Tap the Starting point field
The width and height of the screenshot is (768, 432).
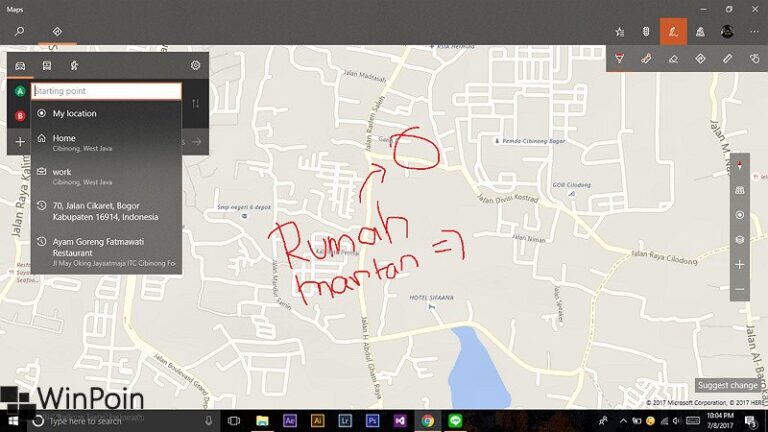coord(106,91)
